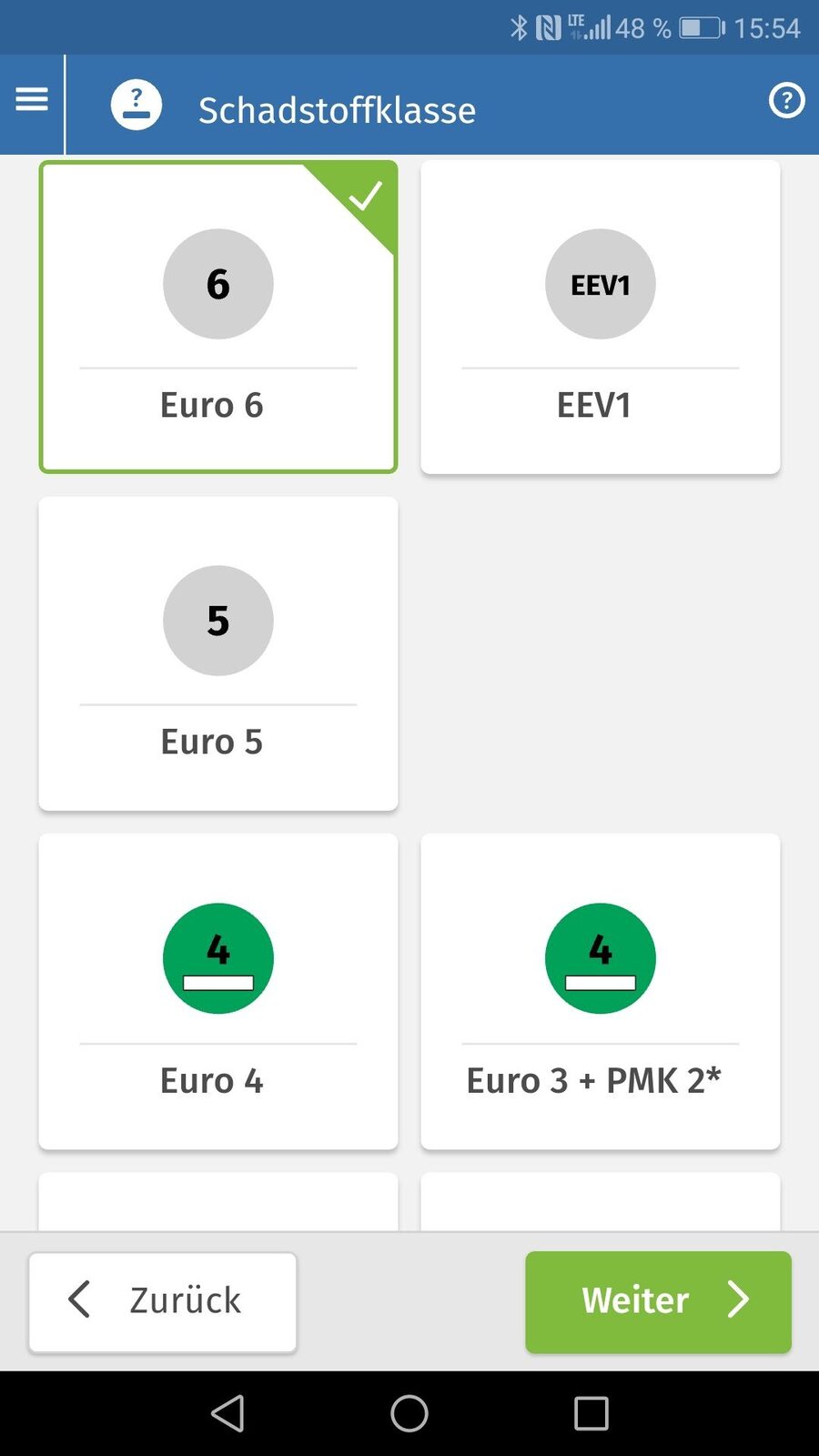819x1456 pixels.
Task: Open recent apps from navigation bar
Action: (x=591, y=1413)
